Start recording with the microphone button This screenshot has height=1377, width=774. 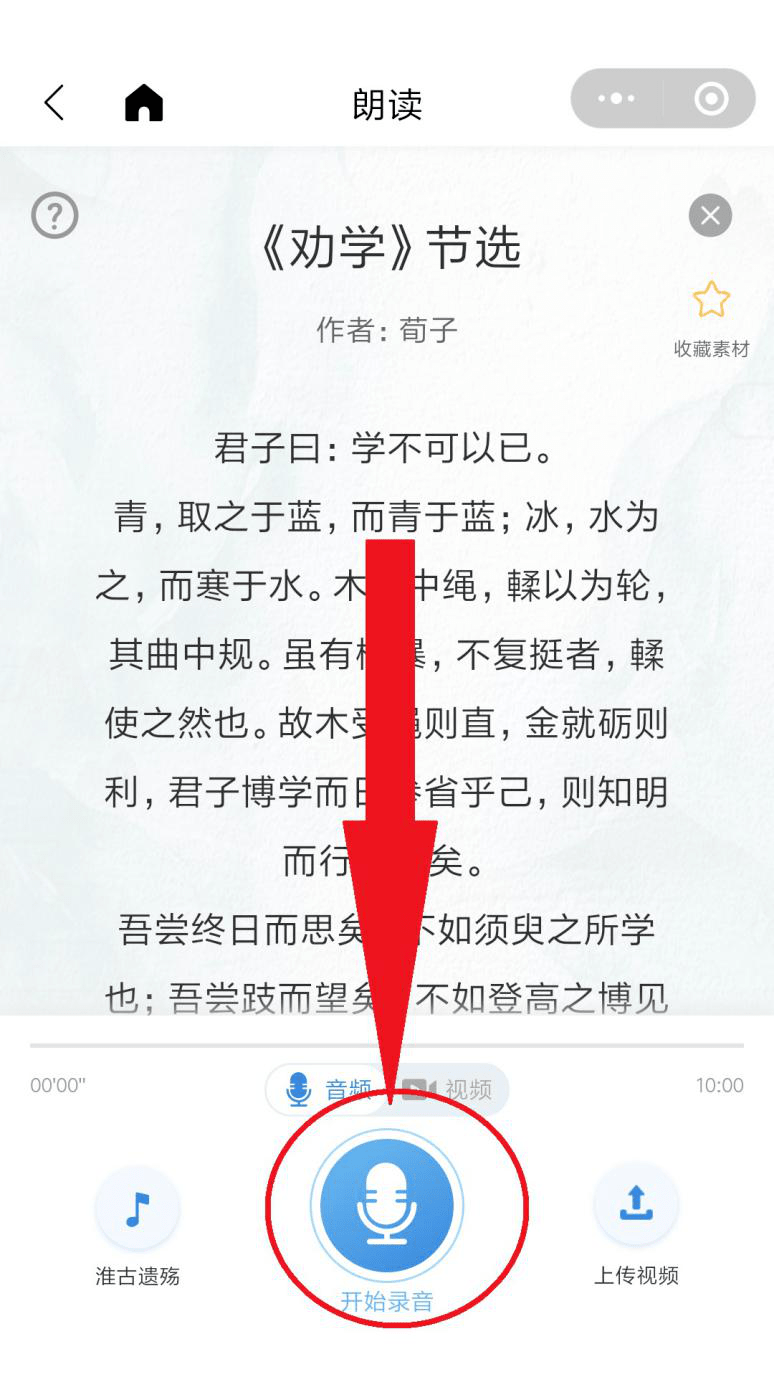pos(387,1205)
